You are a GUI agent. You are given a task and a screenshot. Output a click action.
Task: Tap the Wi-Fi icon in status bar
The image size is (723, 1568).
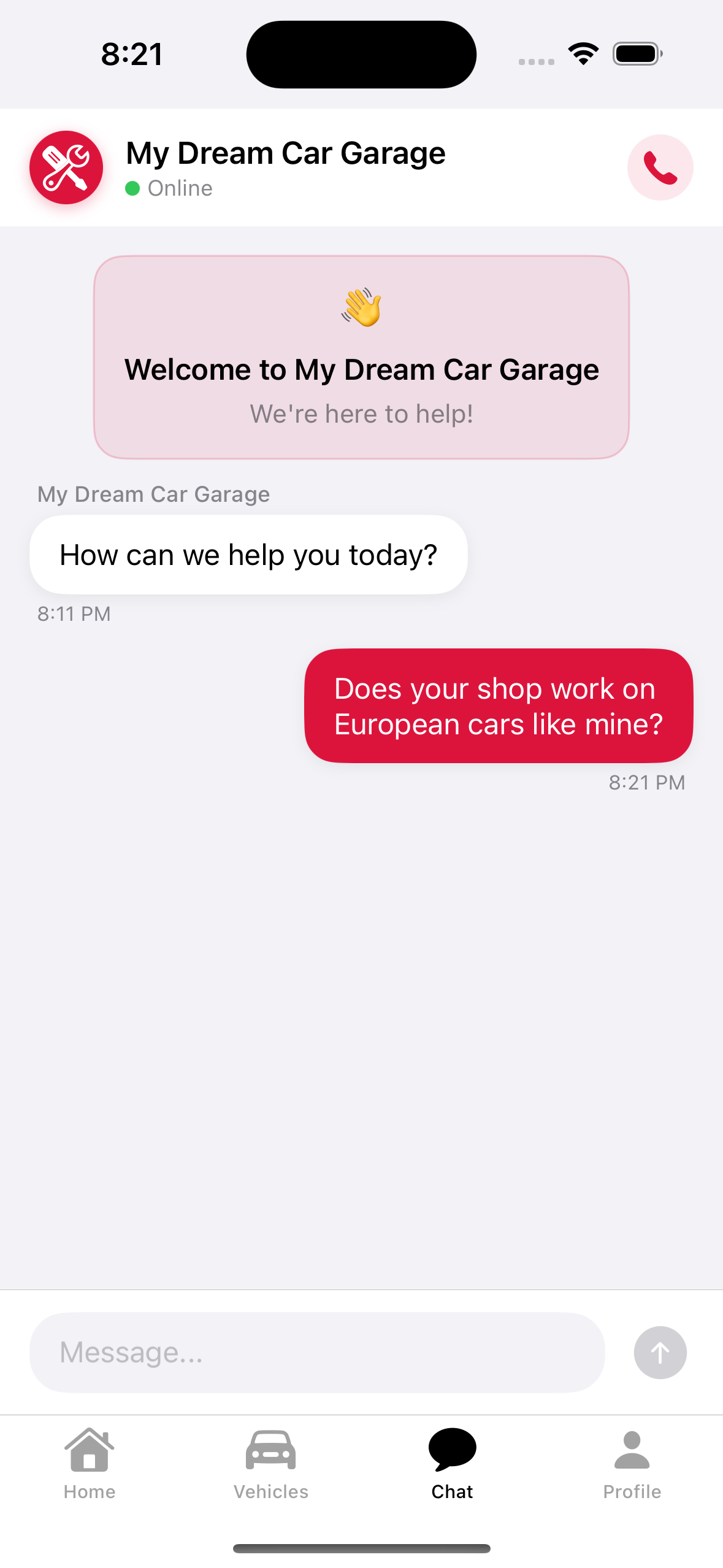581,53
